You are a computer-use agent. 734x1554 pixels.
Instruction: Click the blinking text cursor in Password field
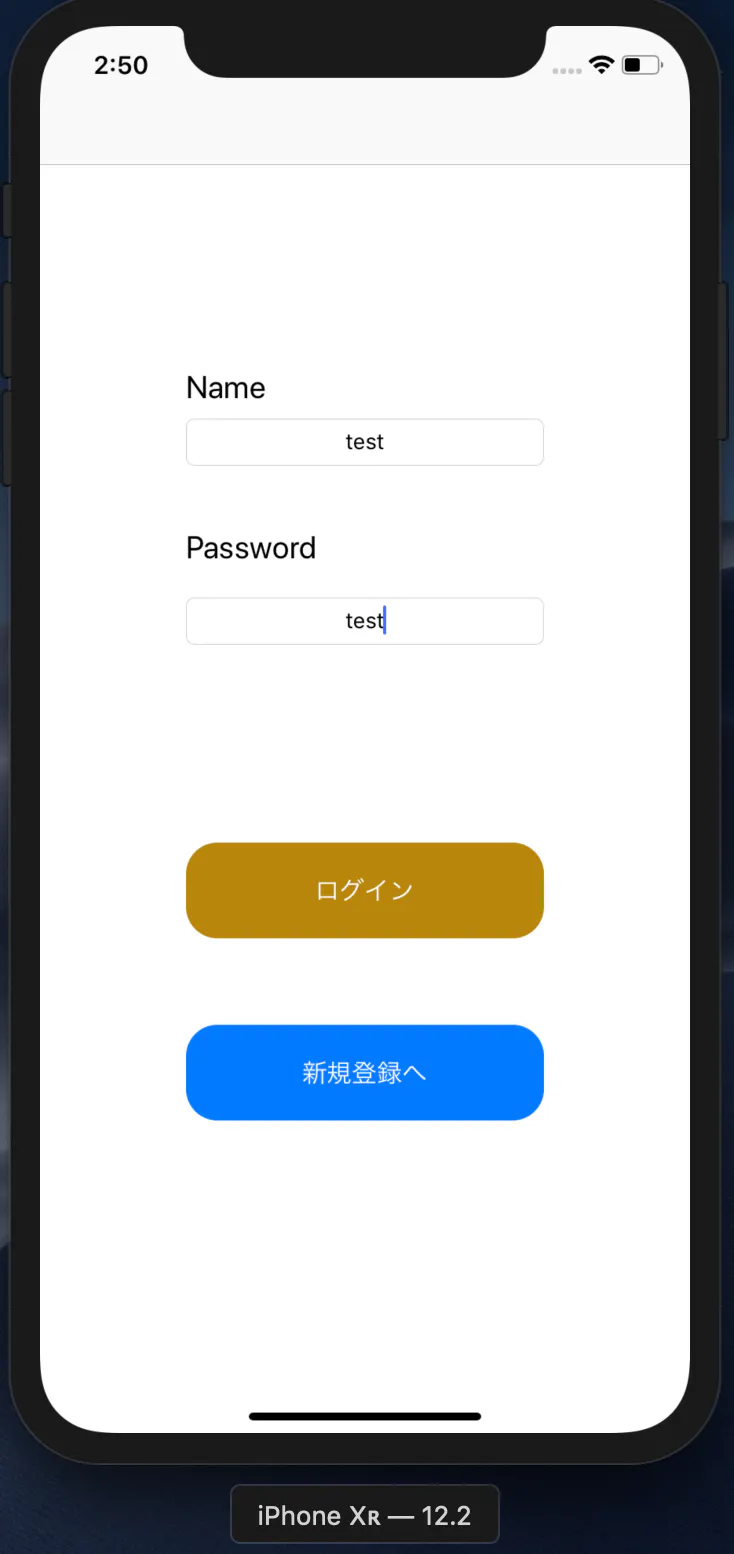click(x=384, y=620)
